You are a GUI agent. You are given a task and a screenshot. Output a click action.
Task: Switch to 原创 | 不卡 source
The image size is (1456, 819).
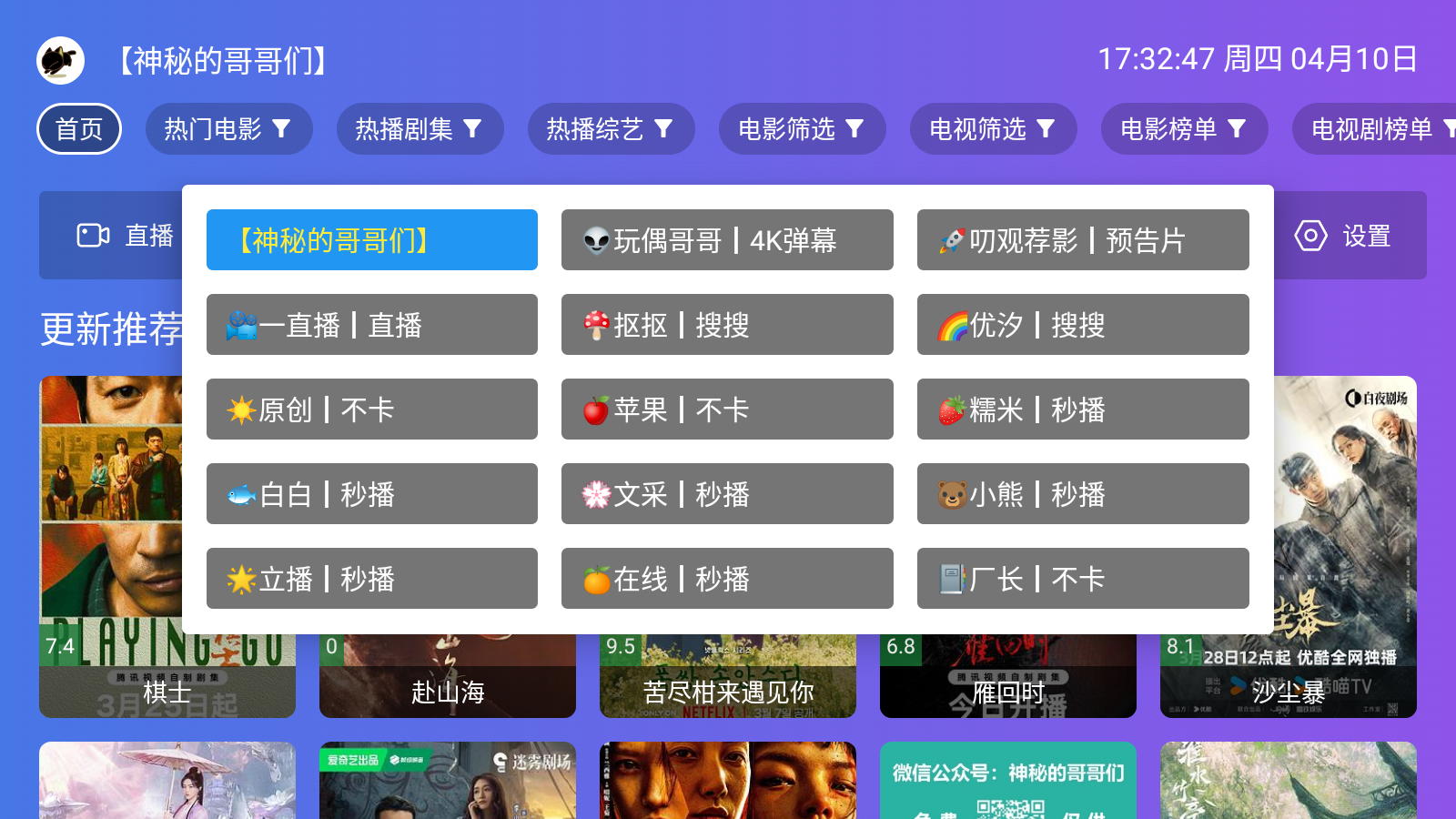coord(371,409)
